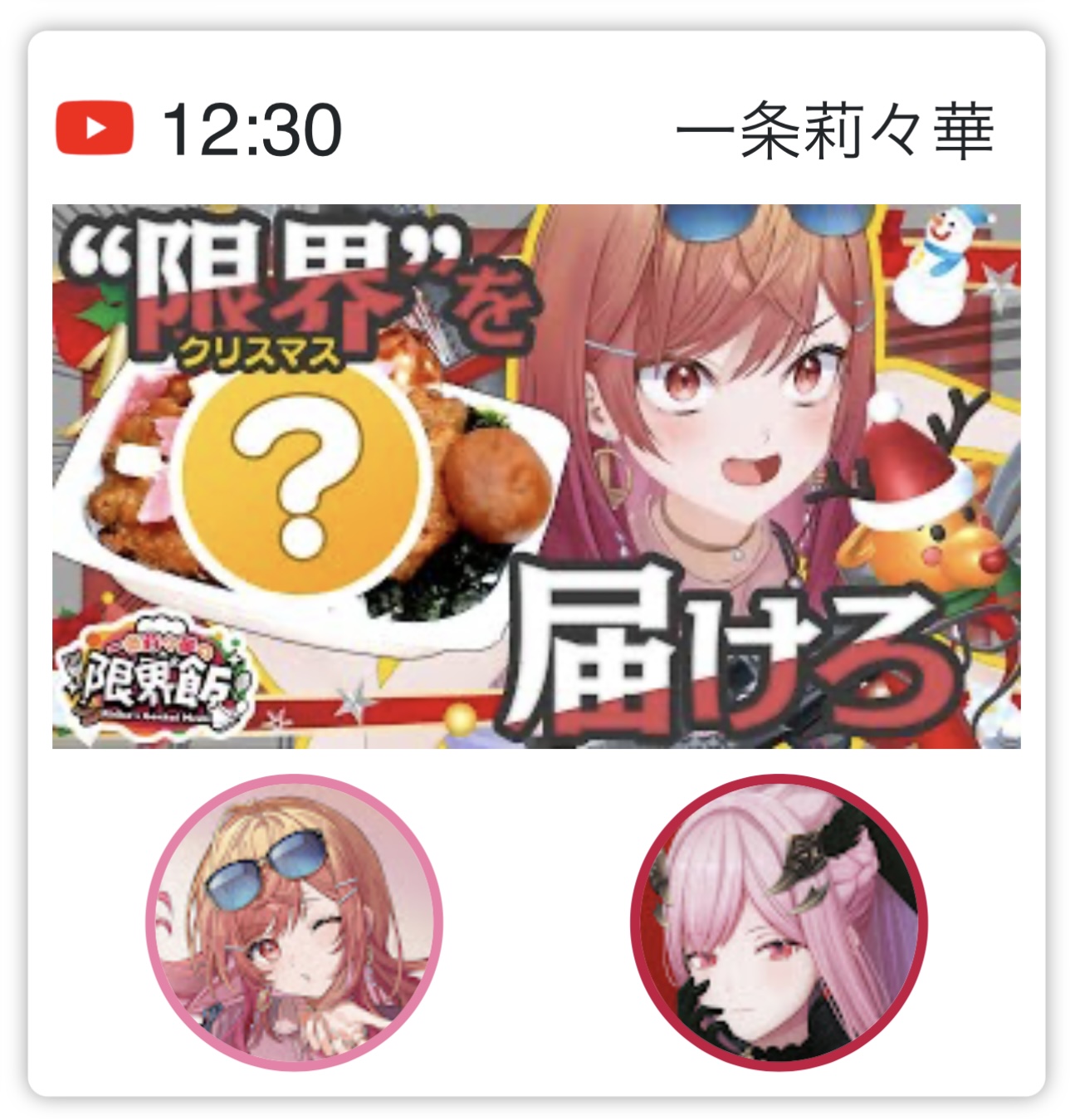Open the 12:30 stream card by 一条莉々華
Screen dimensions: 1070x1120
[535, 476]
